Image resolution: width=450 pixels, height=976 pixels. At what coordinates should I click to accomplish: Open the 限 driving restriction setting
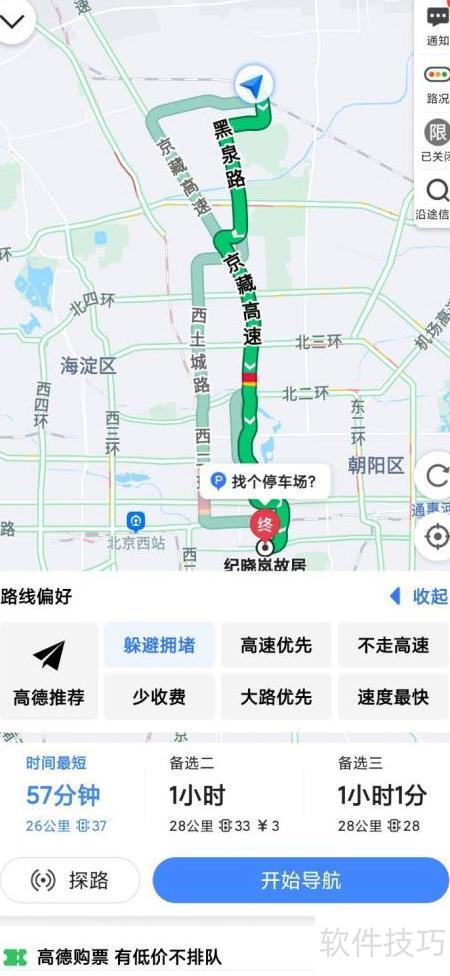click(437, 142)
